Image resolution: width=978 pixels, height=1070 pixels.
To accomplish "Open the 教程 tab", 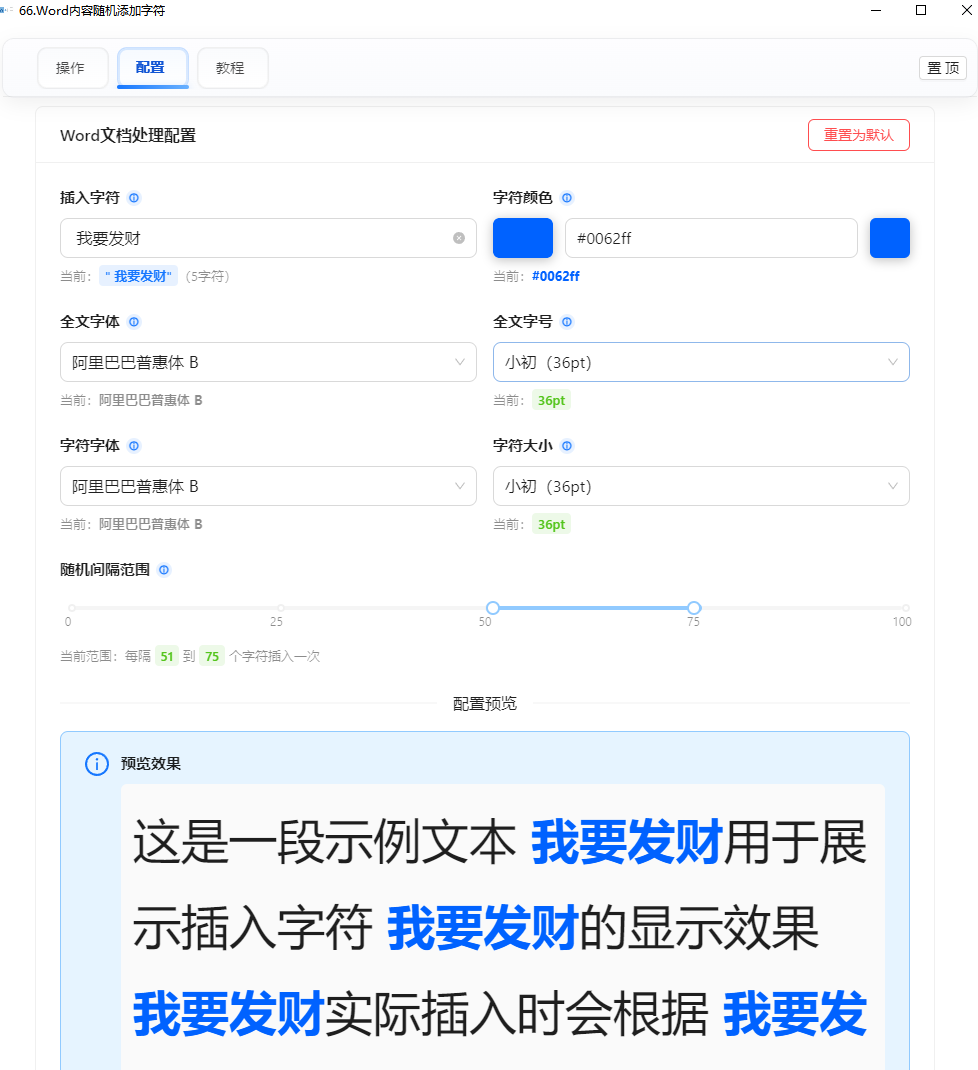I will coord(232,68).
